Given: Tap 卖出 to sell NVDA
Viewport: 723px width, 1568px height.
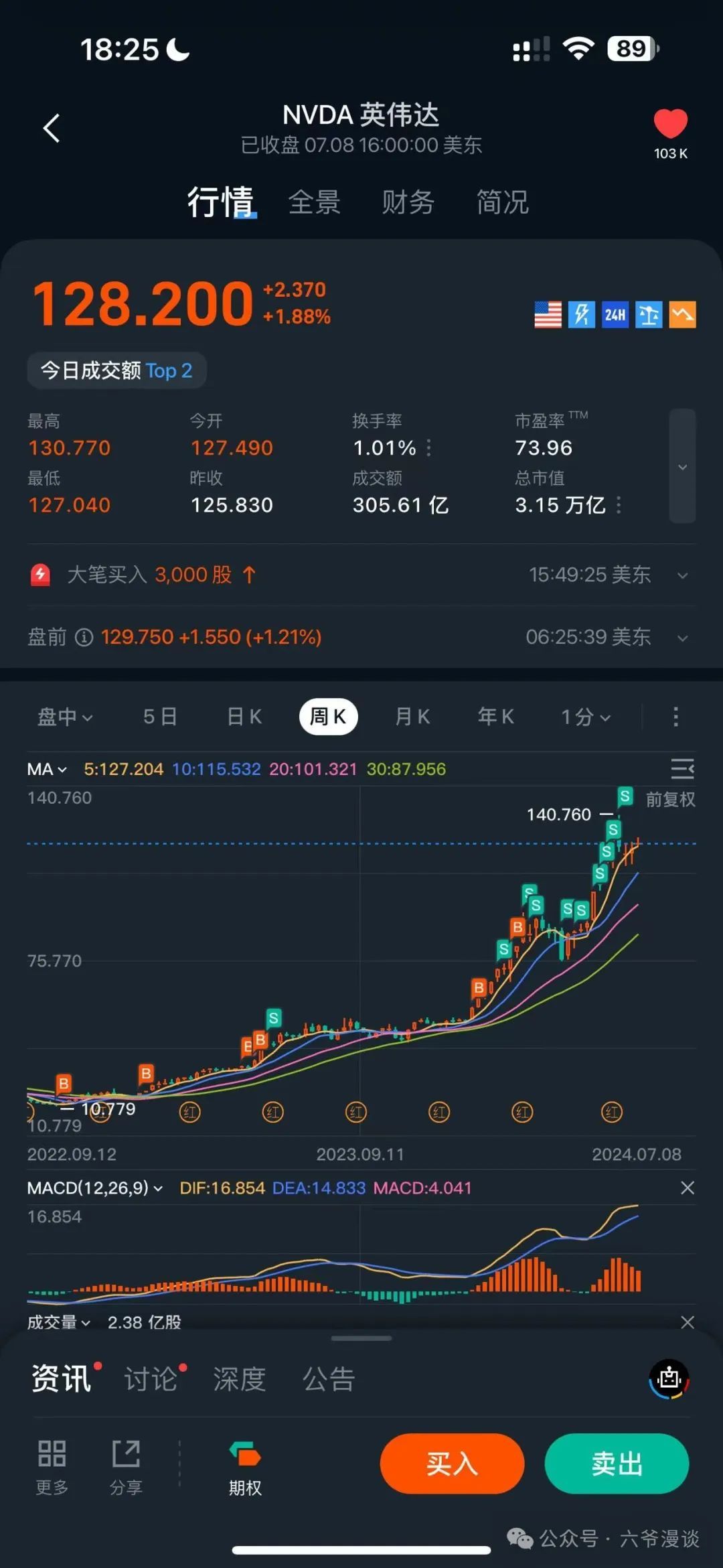Looking at the screenshot, I should 617,1464.
